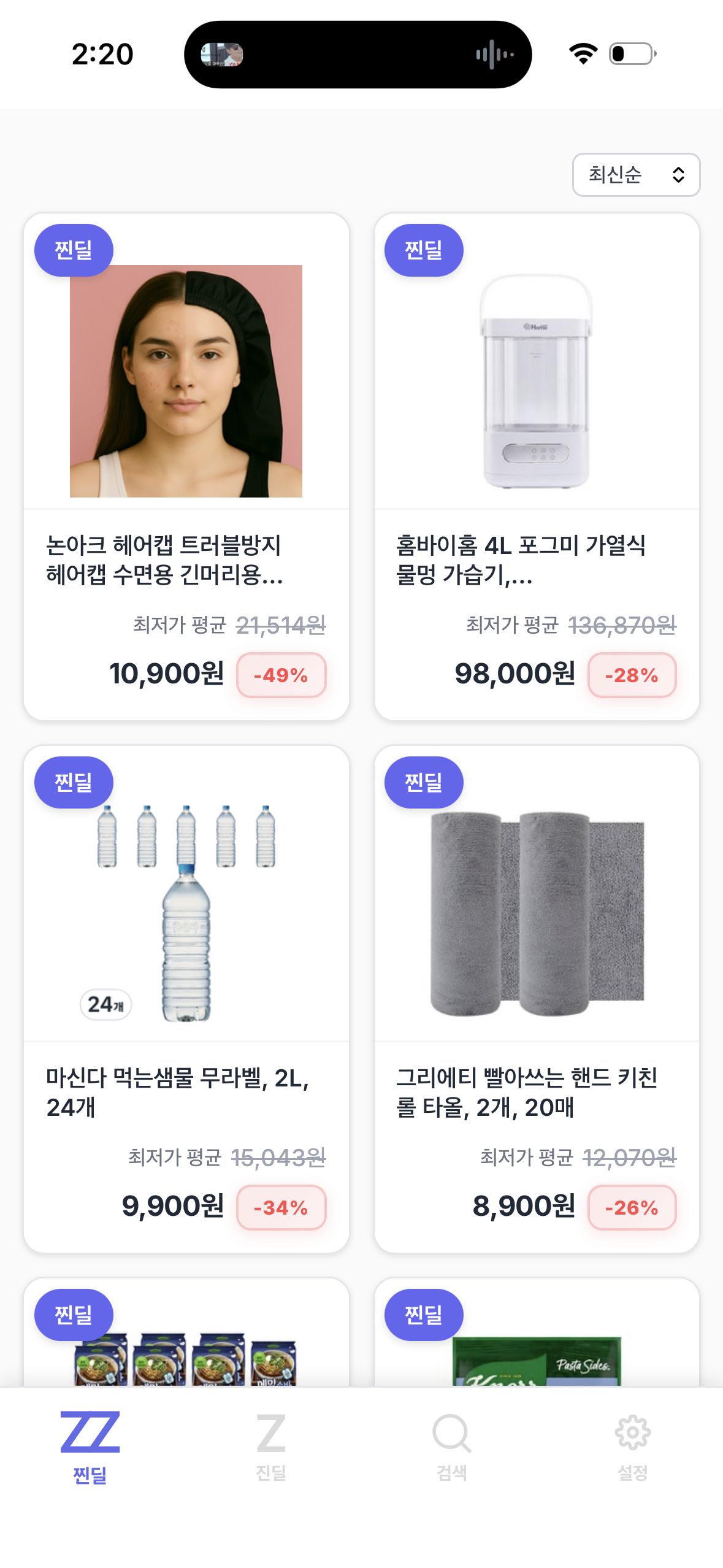Switch to the 찐딜 tab
This screenshot has height=1568, width=723.
coord(90,1447)
